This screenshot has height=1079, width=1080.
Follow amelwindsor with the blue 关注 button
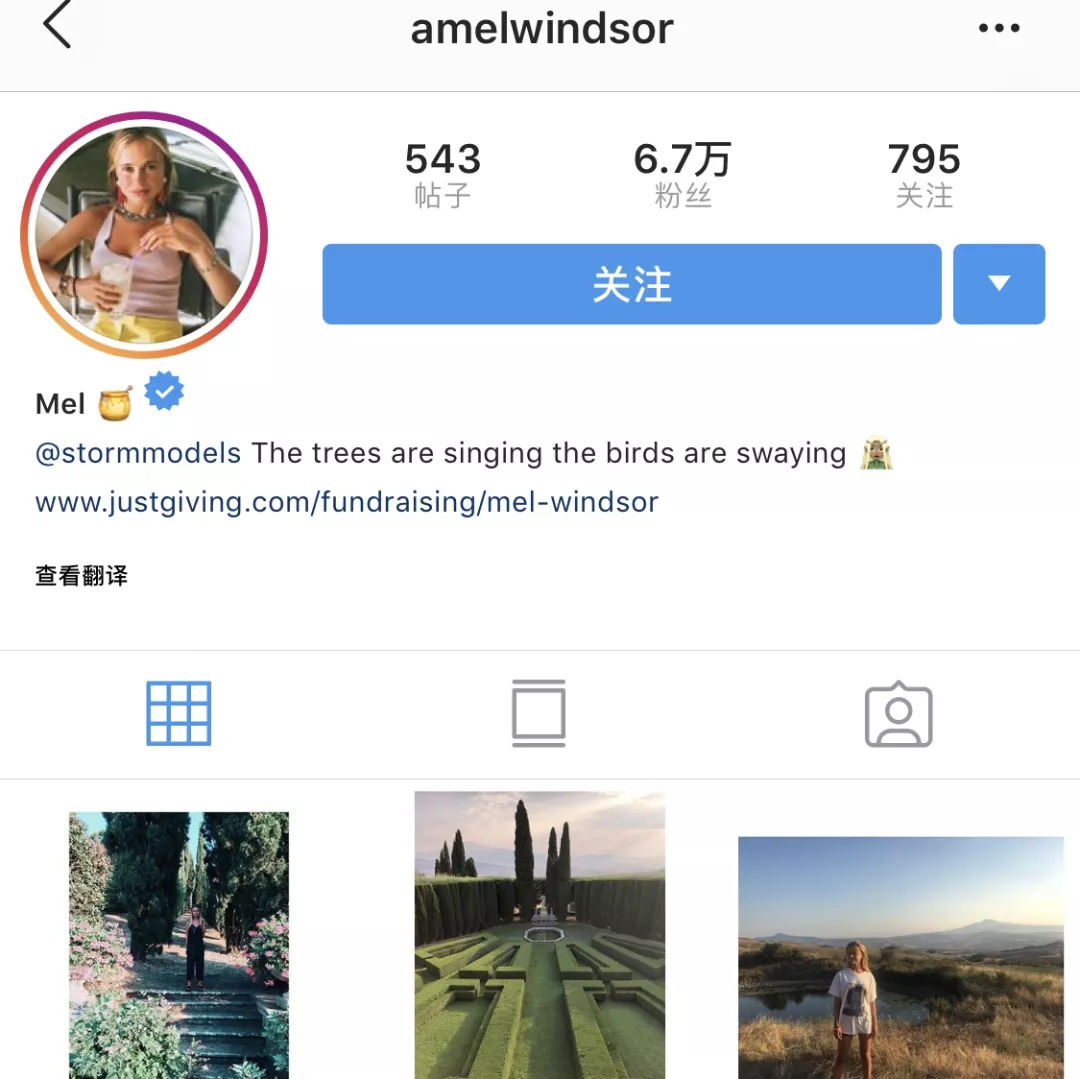pyautogui.click(x=631, y=285)
